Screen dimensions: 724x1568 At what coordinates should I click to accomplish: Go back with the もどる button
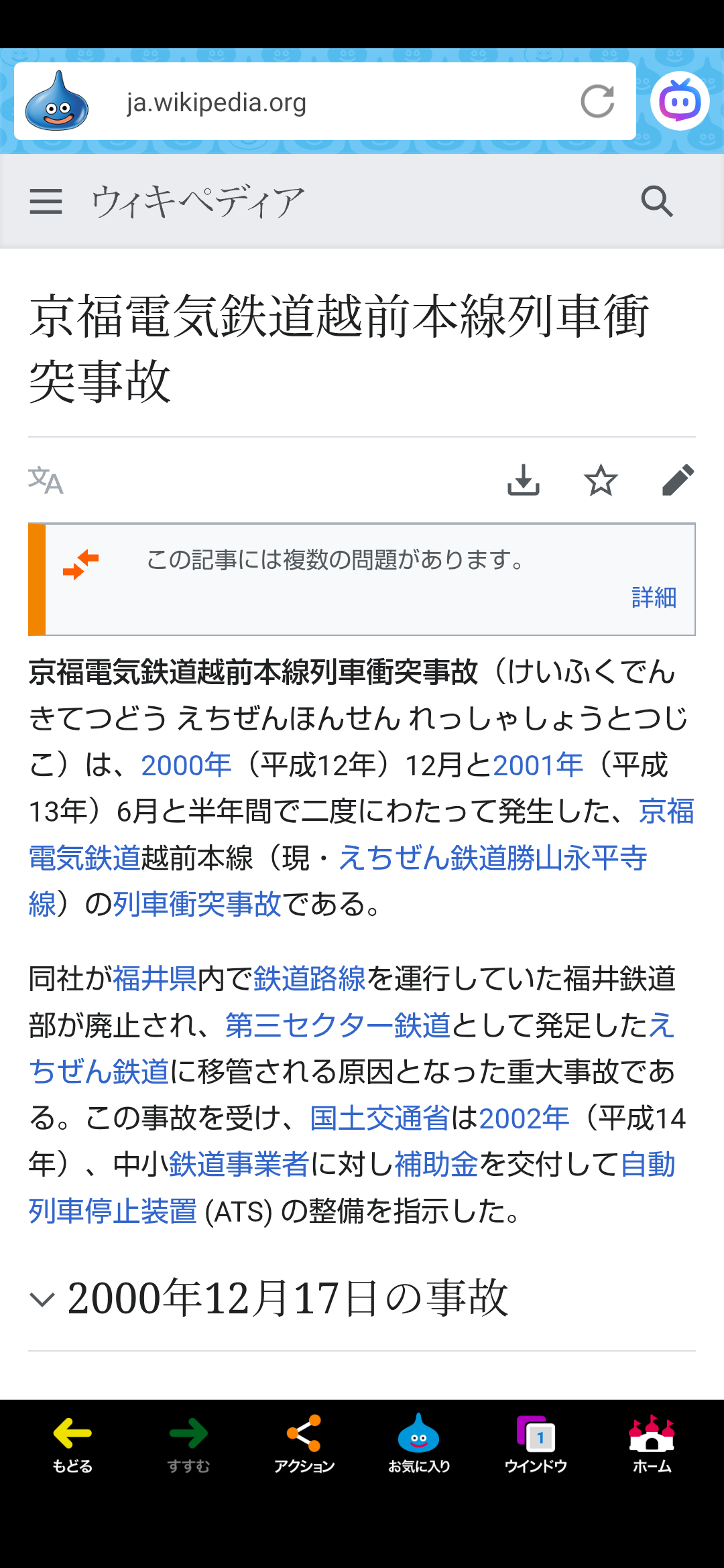coord(72,1444)
